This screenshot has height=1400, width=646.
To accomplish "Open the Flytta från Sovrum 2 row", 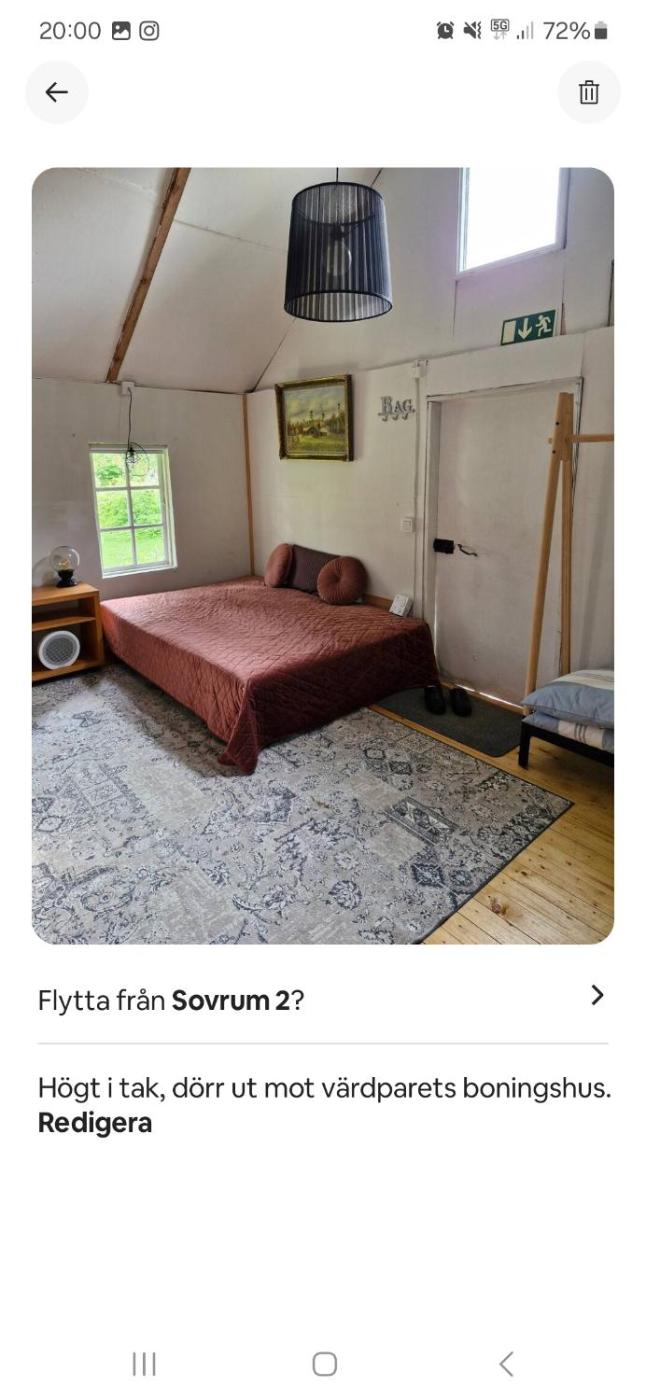I will tap(322, 999).
